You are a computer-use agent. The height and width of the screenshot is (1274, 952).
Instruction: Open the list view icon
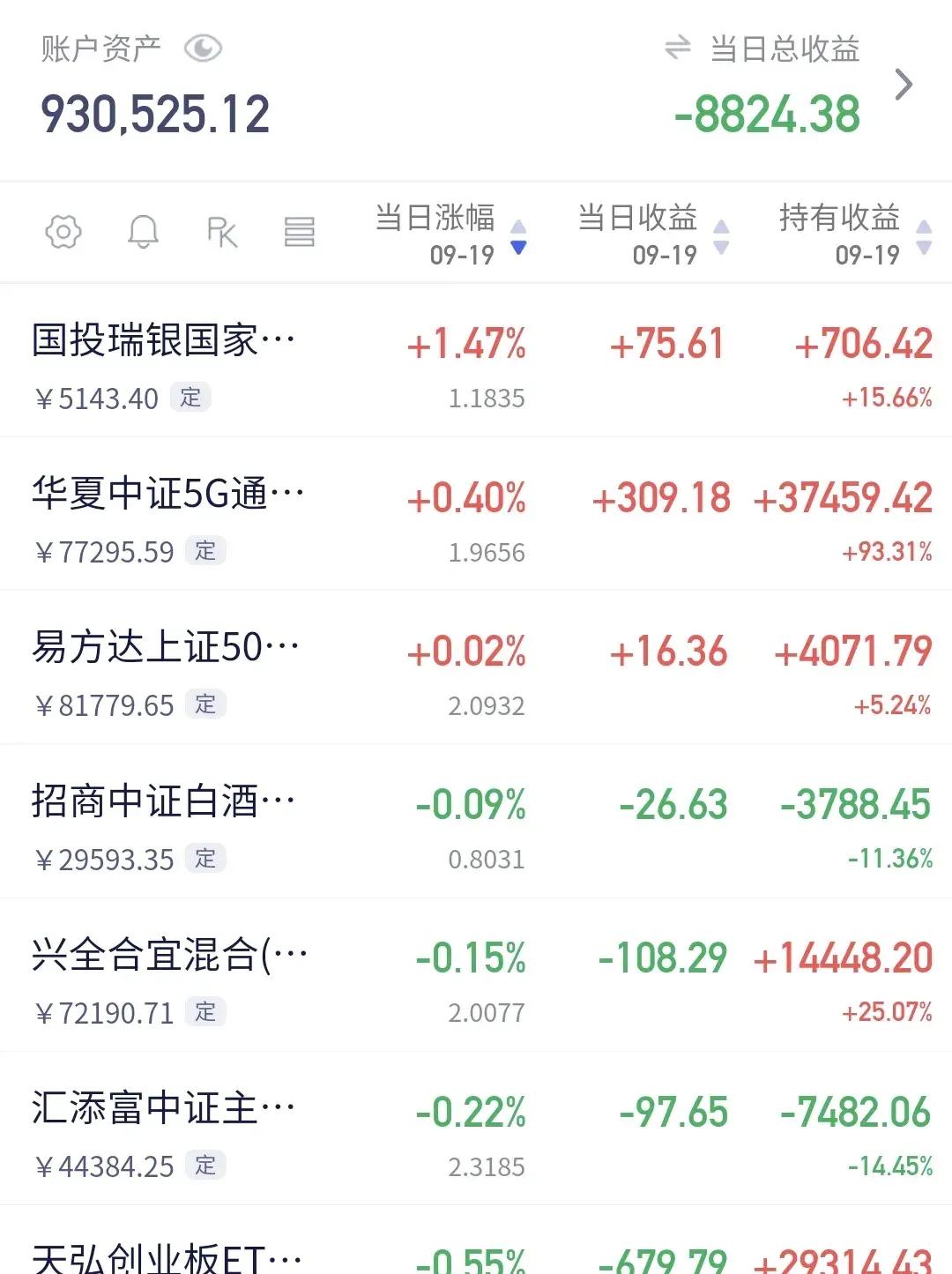(301, 232)
